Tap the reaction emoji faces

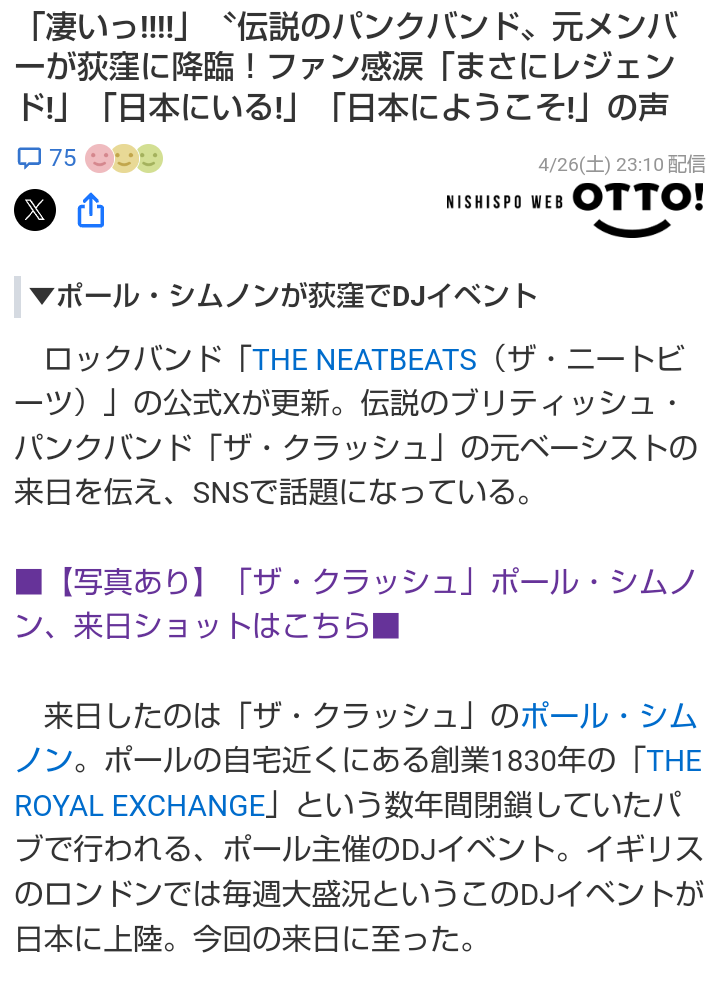coord(124,158)
